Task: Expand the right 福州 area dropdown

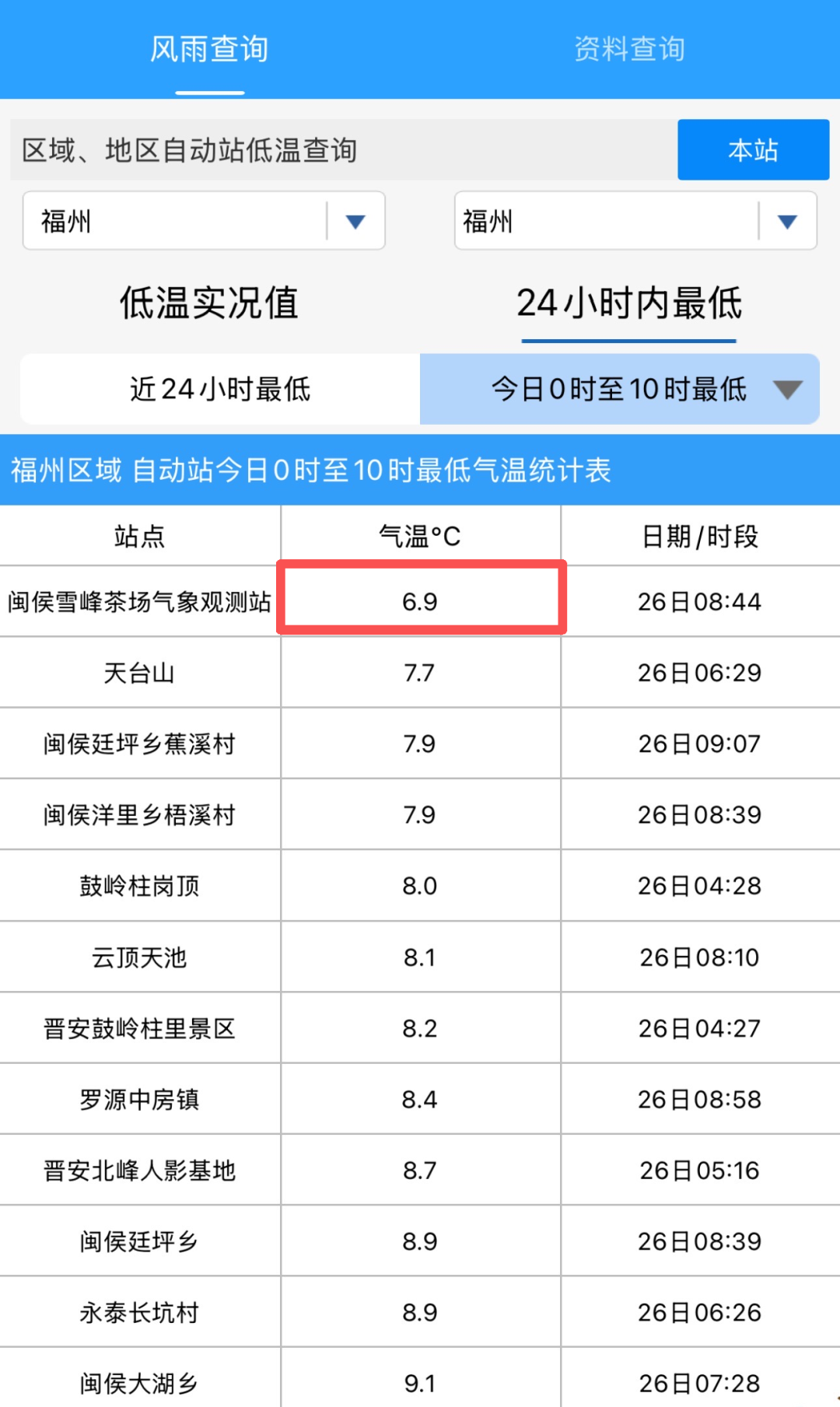Action: pyautogui.click(x=786, y=222)
